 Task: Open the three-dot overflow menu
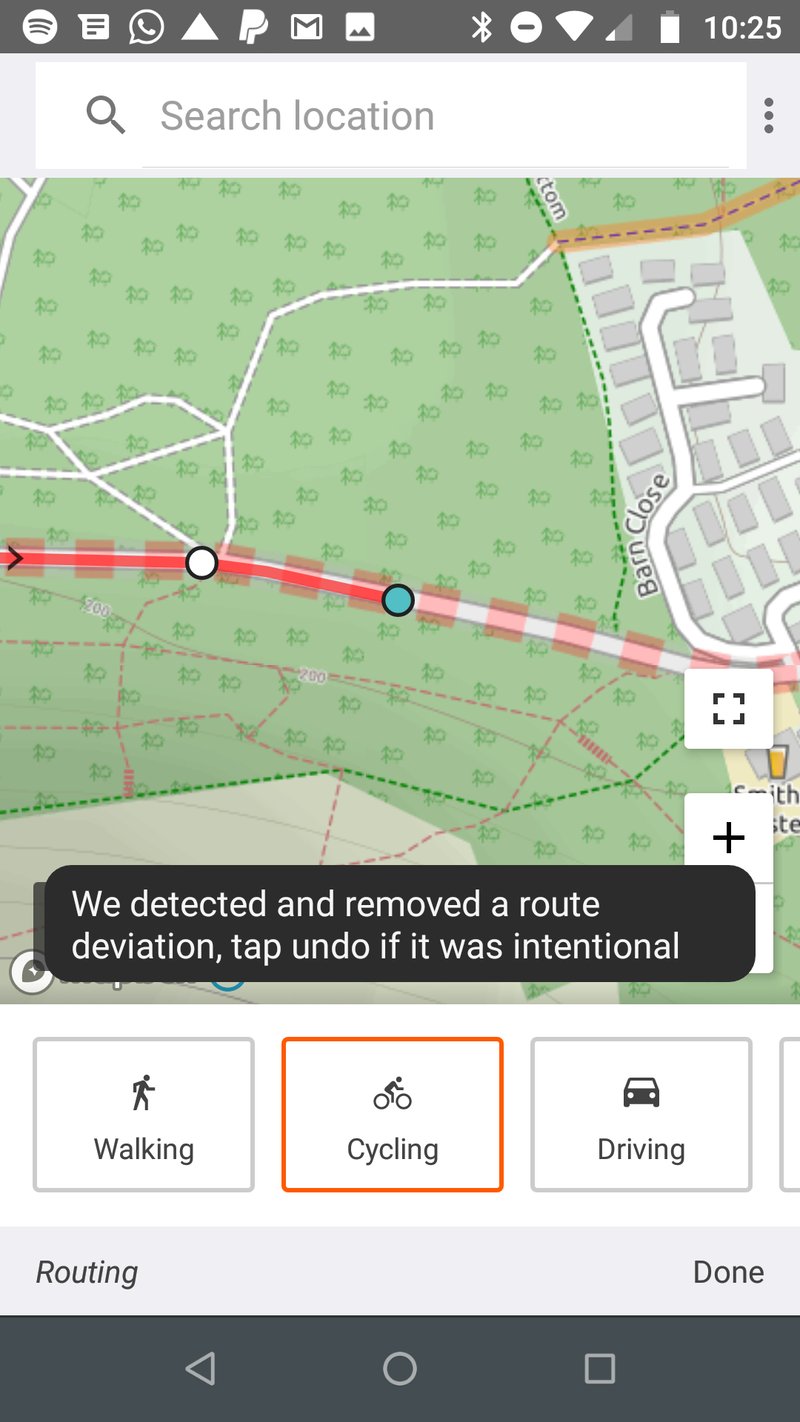pos(768,116)
